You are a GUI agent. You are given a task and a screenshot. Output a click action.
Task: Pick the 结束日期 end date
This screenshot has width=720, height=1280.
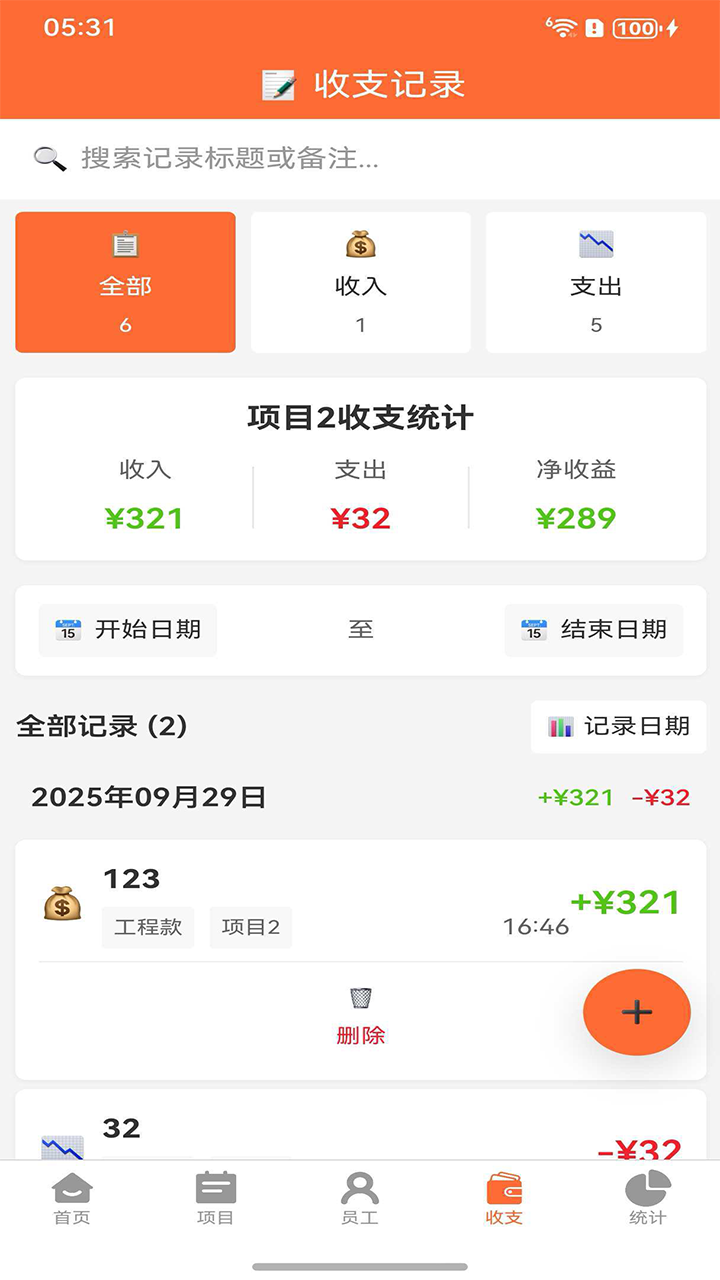tap(594, 630)
